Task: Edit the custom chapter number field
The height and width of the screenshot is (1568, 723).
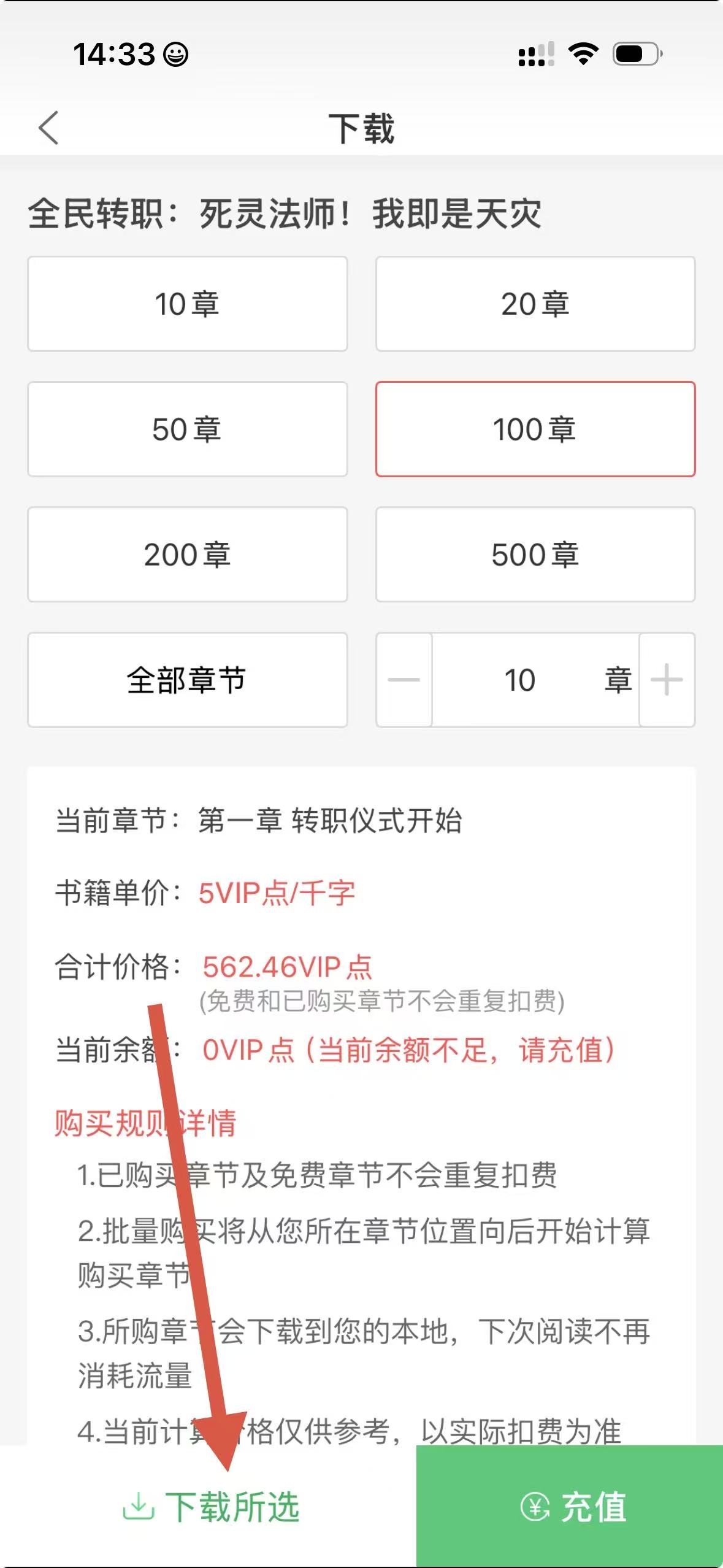Action: click(520, 680)
